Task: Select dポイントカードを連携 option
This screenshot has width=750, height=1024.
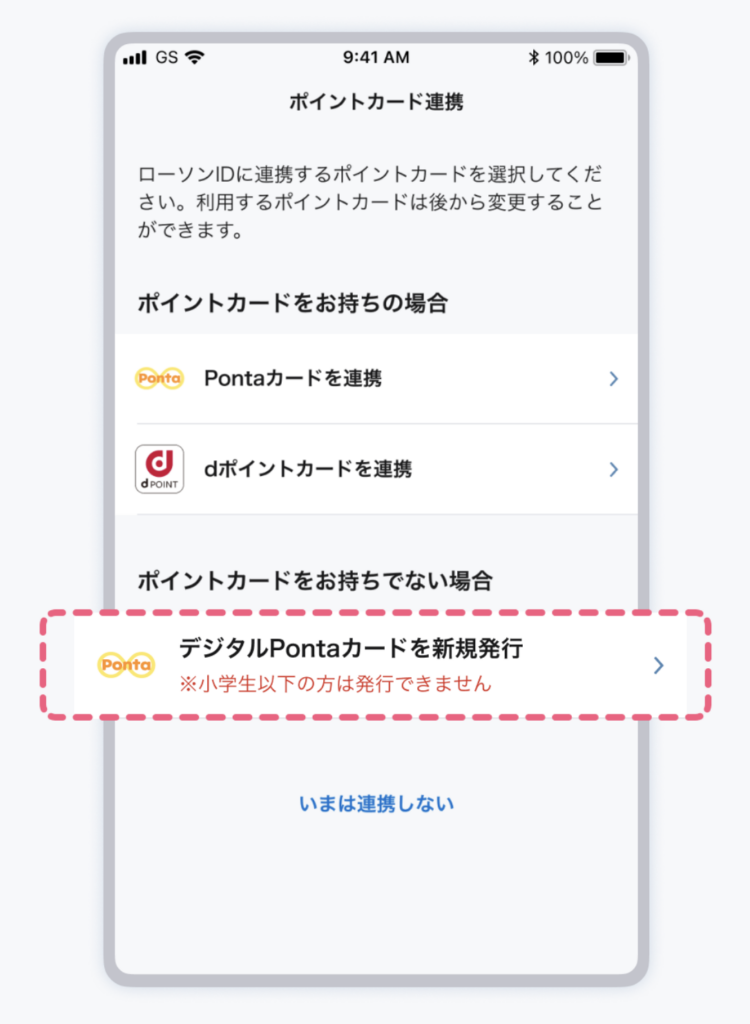Action: (x=375, y=469)
